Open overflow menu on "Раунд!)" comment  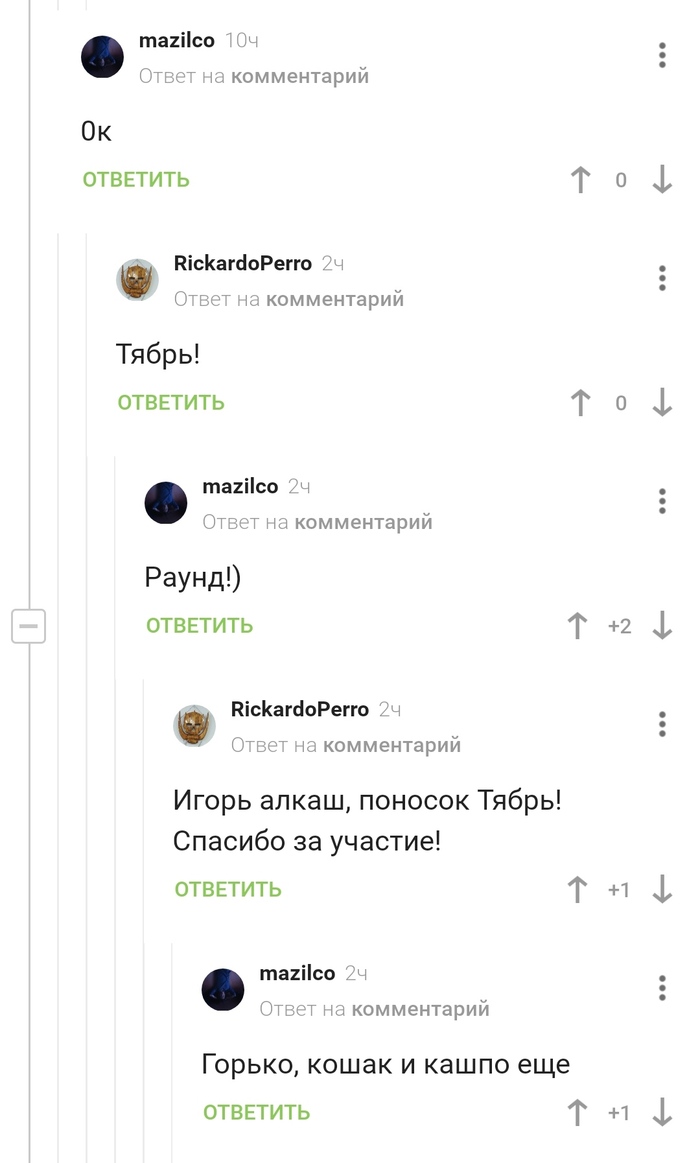coord(662,501)
